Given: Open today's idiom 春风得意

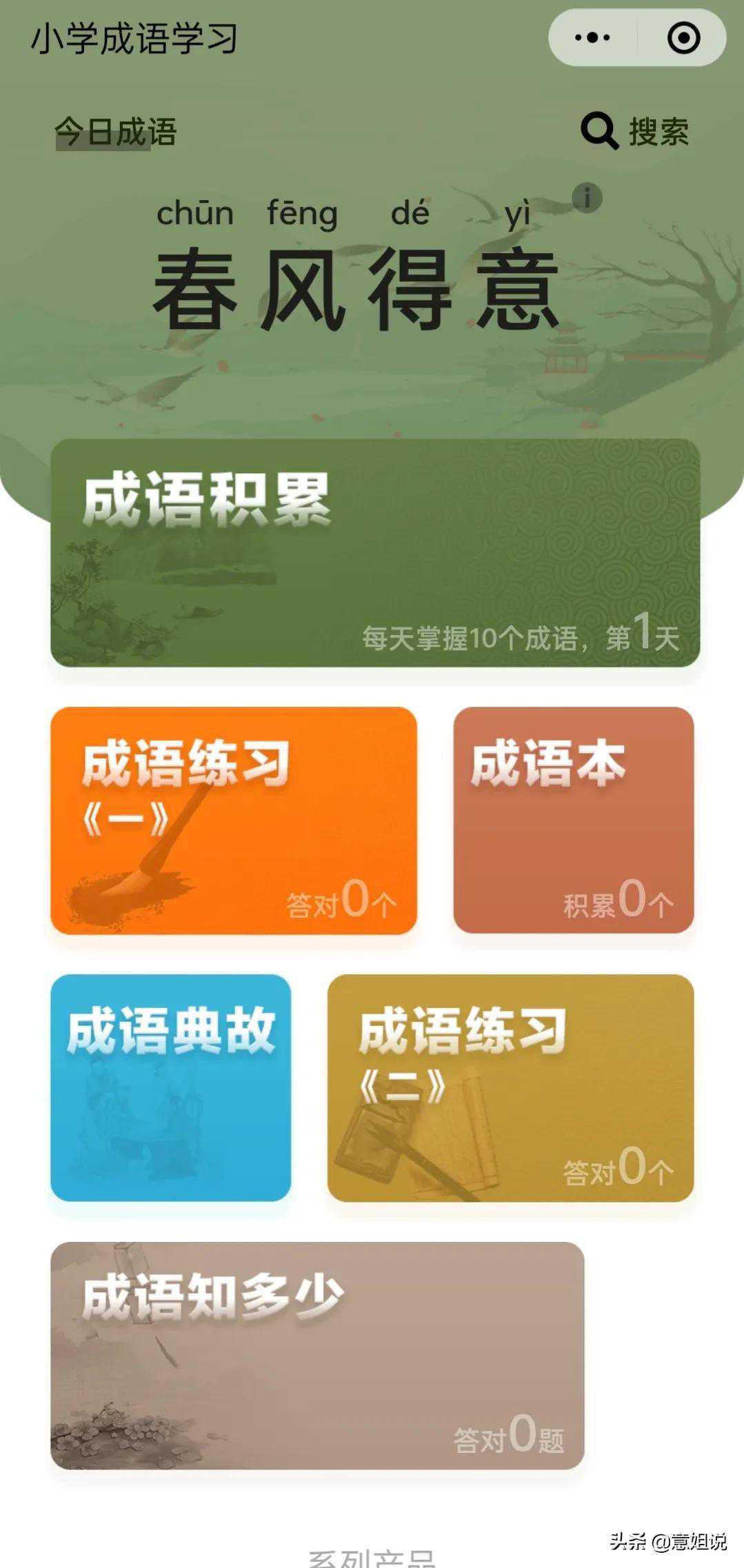Looking at the screenshot, I should click(356, 288).
